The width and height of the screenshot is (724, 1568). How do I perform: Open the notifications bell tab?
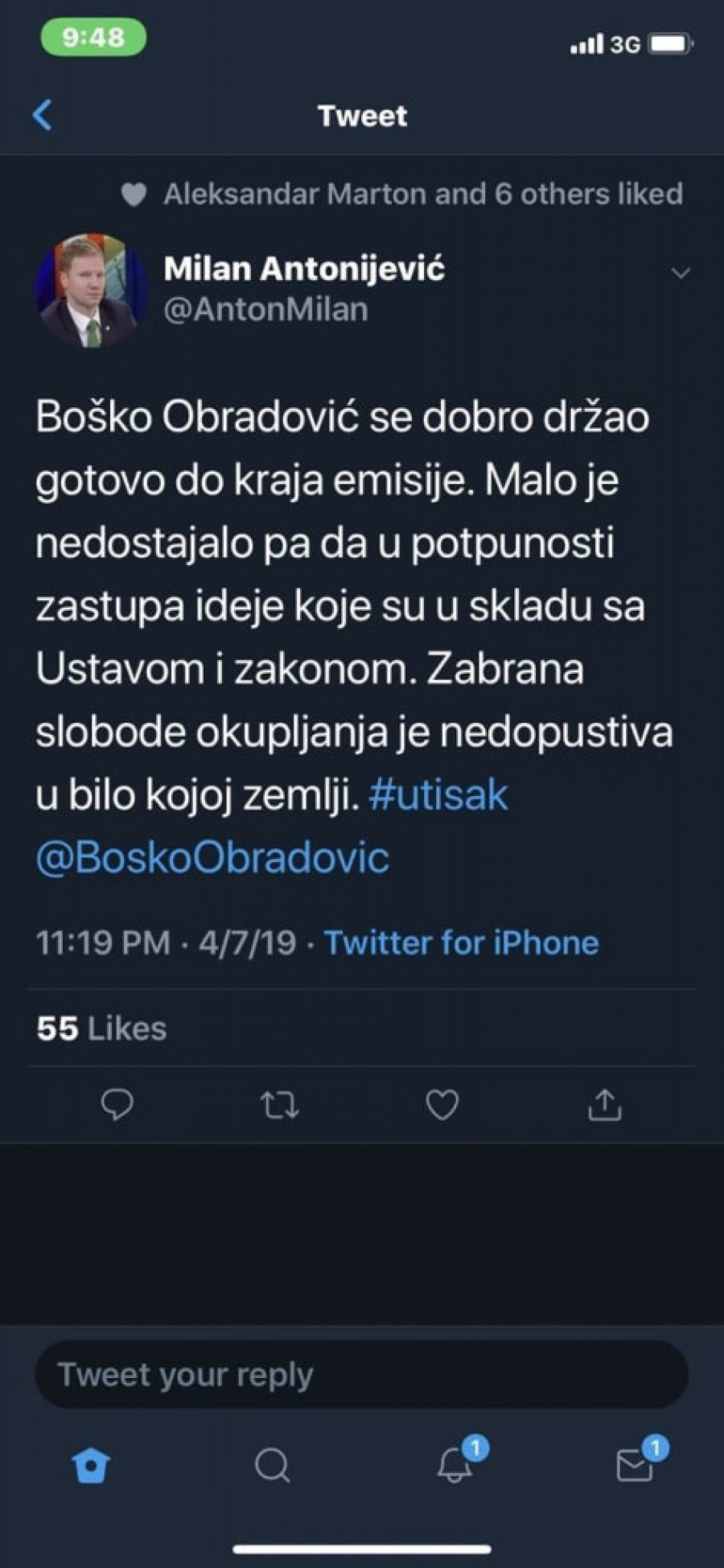(x=455, y=1465)
